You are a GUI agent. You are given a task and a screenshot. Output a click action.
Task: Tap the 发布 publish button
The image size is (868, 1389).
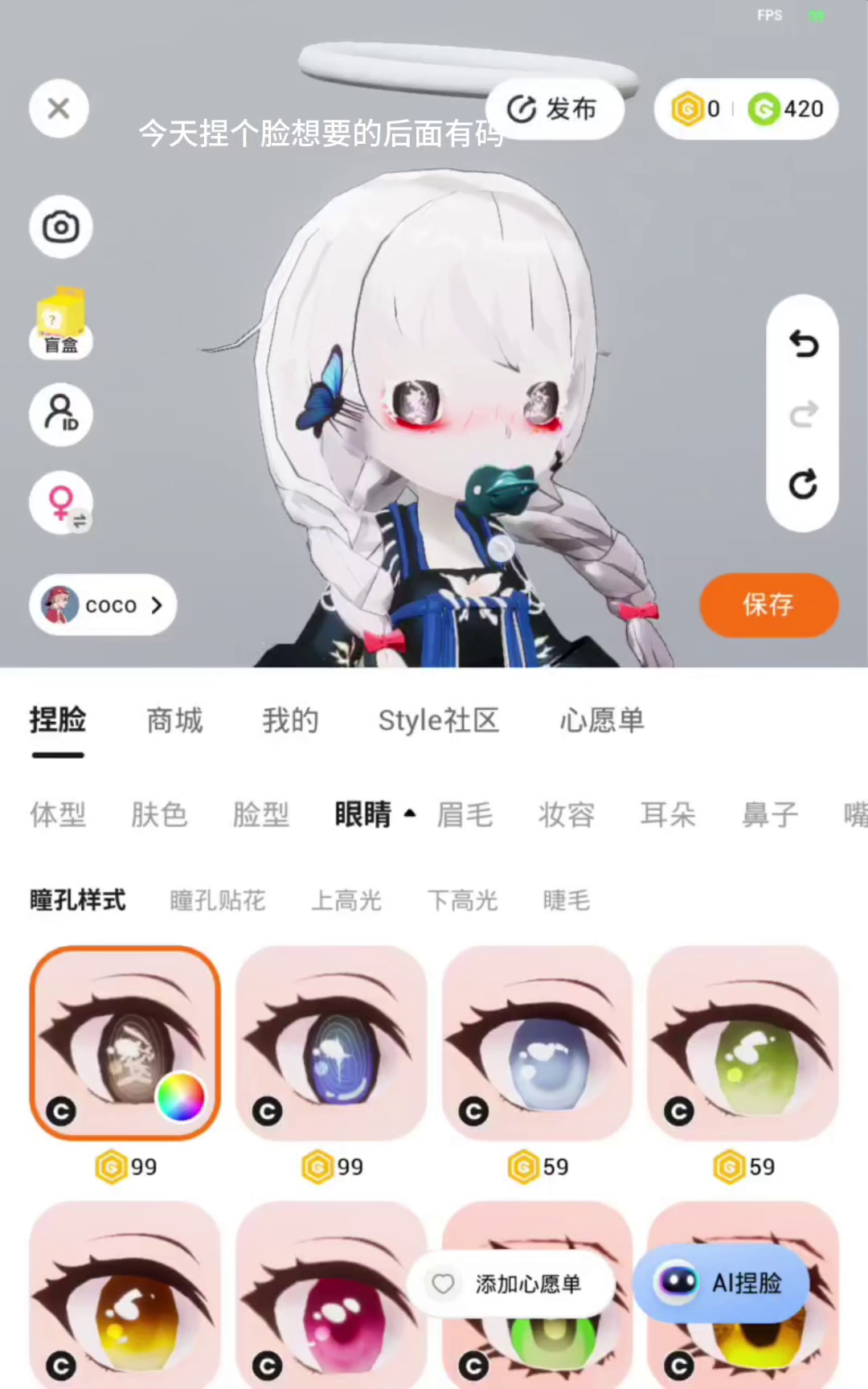pos(555,109)
